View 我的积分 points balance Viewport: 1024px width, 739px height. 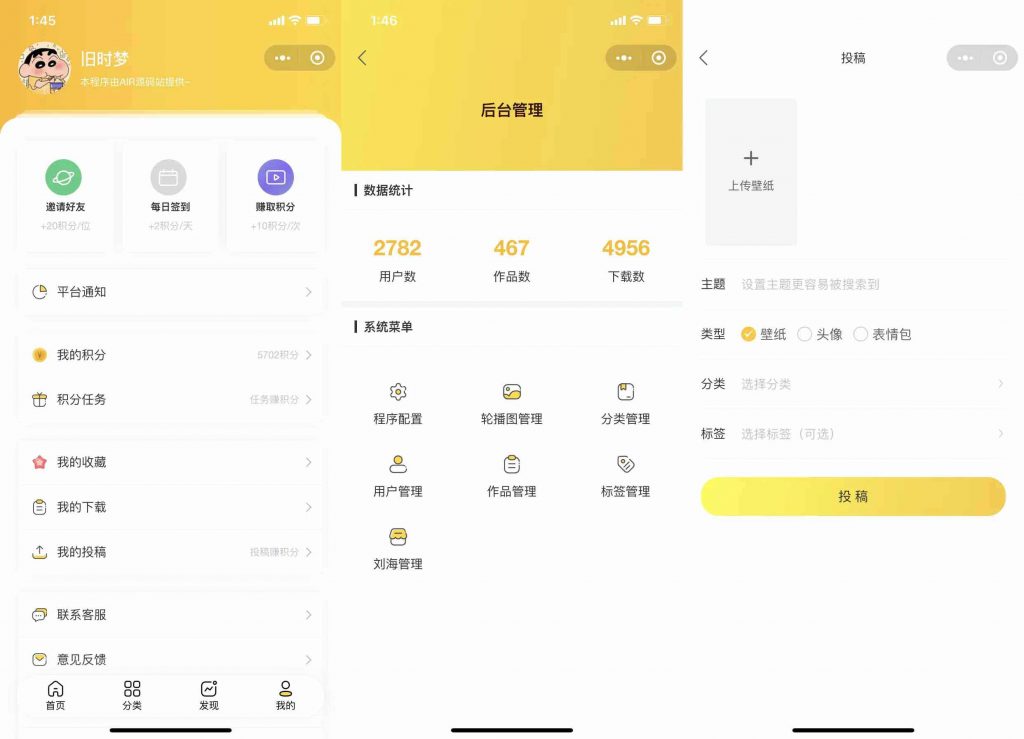[x=170, y=355]
